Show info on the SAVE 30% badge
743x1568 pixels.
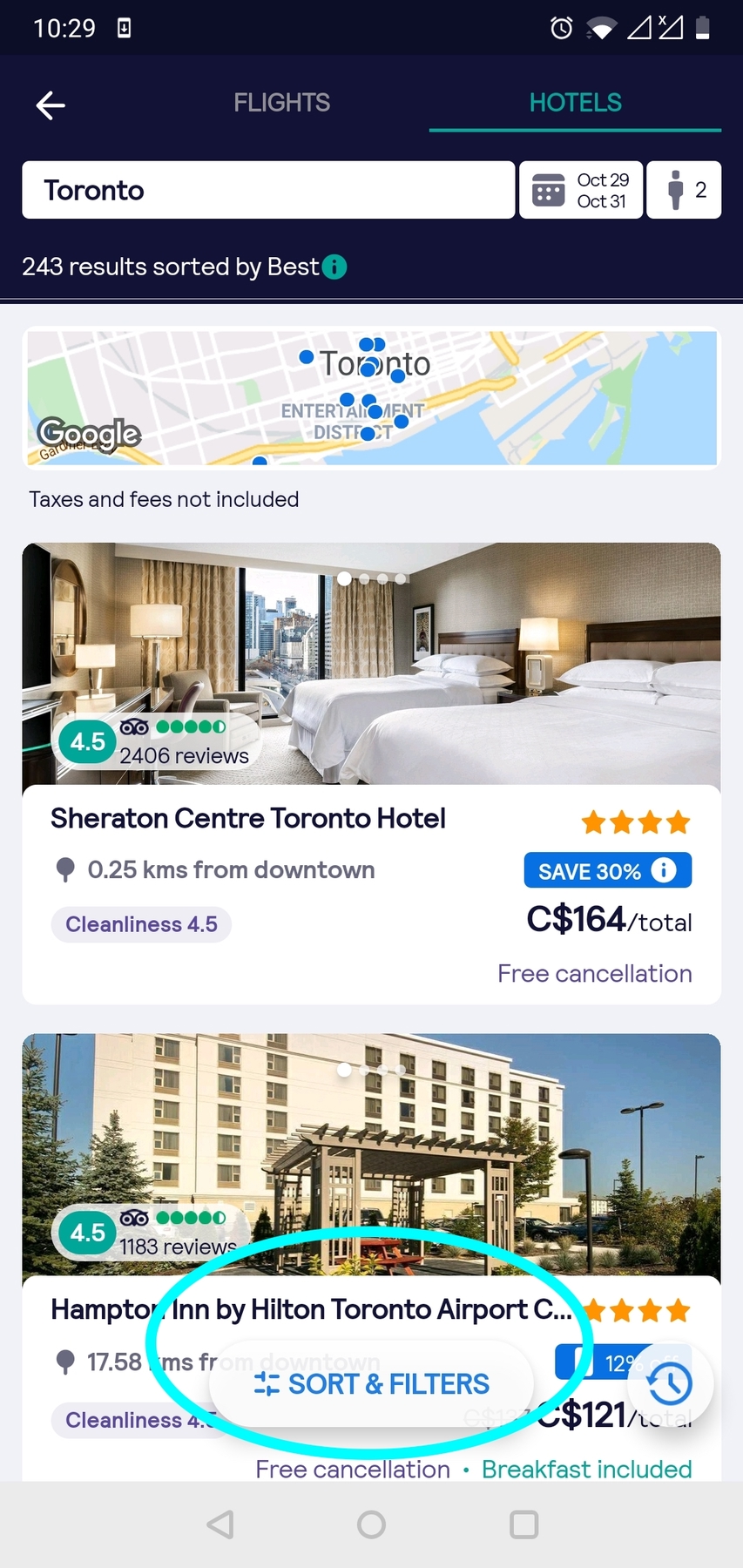664,870
